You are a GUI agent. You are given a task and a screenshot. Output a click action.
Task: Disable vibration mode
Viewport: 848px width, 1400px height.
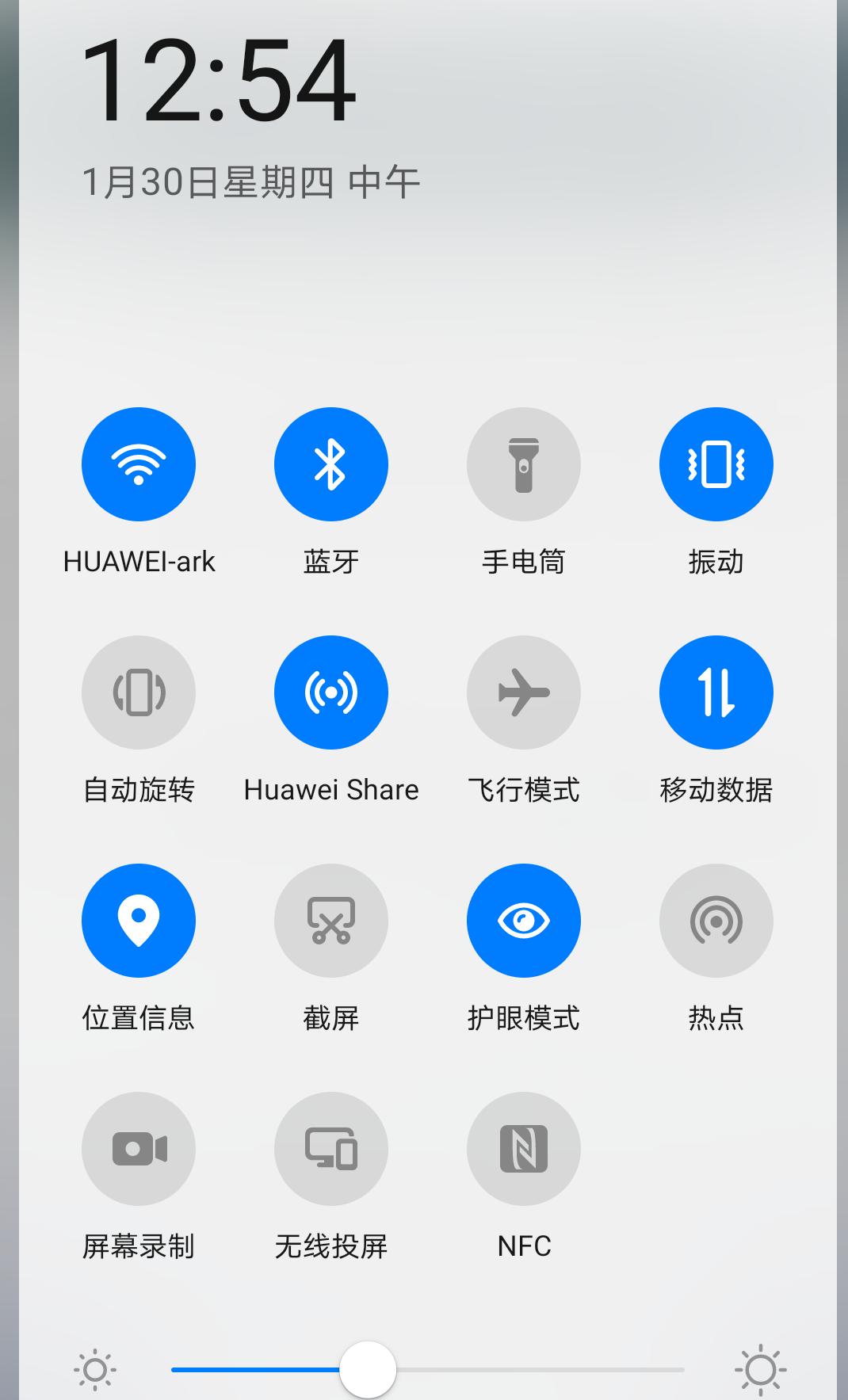point(716,464)
